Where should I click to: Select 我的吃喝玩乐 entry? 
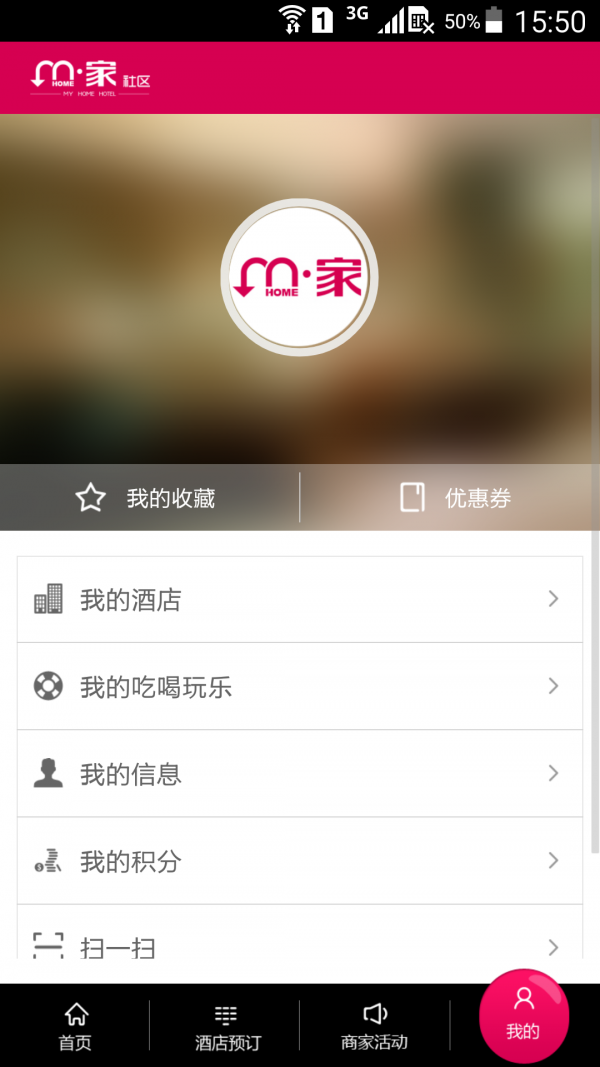300,687
